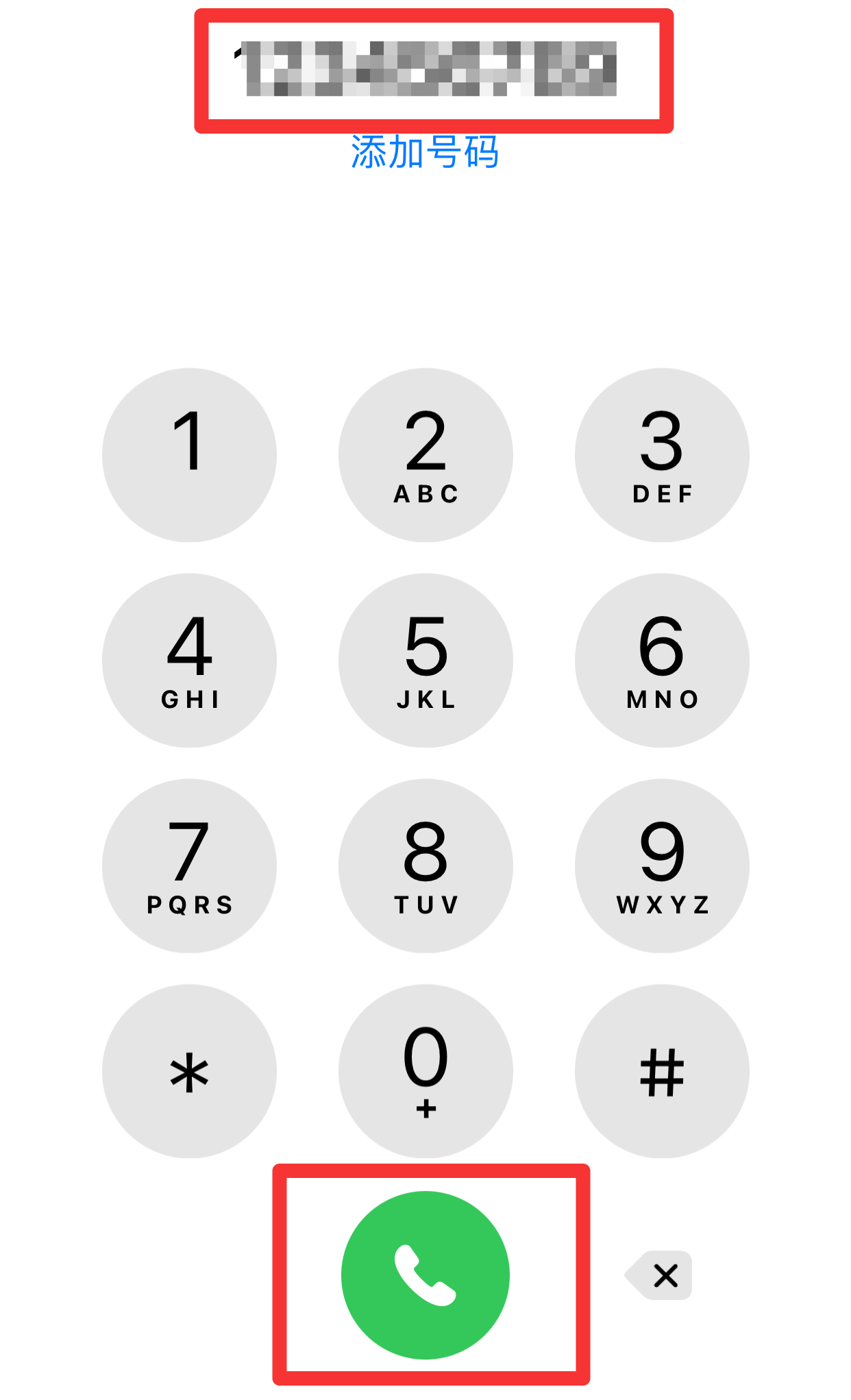Enter digit 8 TUV

[425, 866]
